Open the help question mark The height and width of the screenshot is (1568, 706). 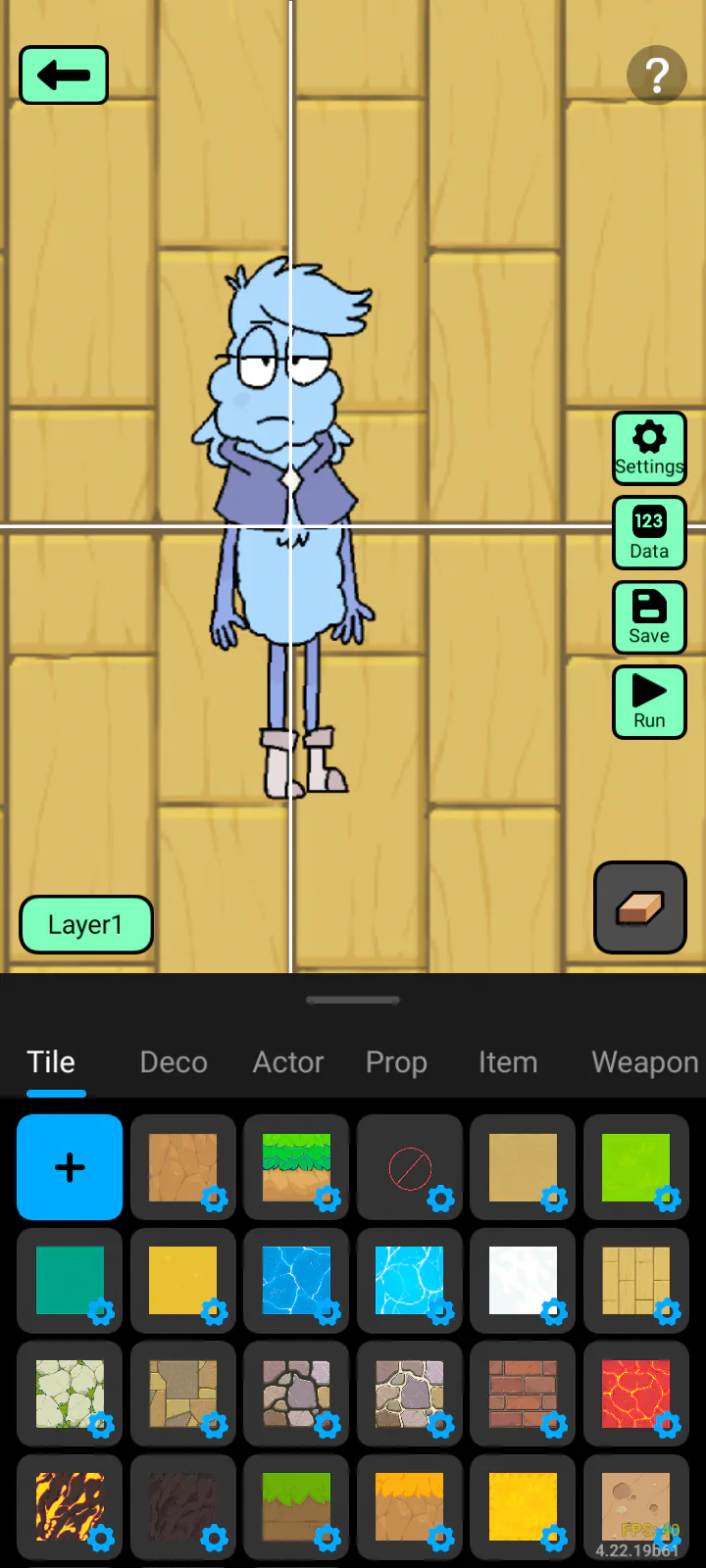coord(656,75)
